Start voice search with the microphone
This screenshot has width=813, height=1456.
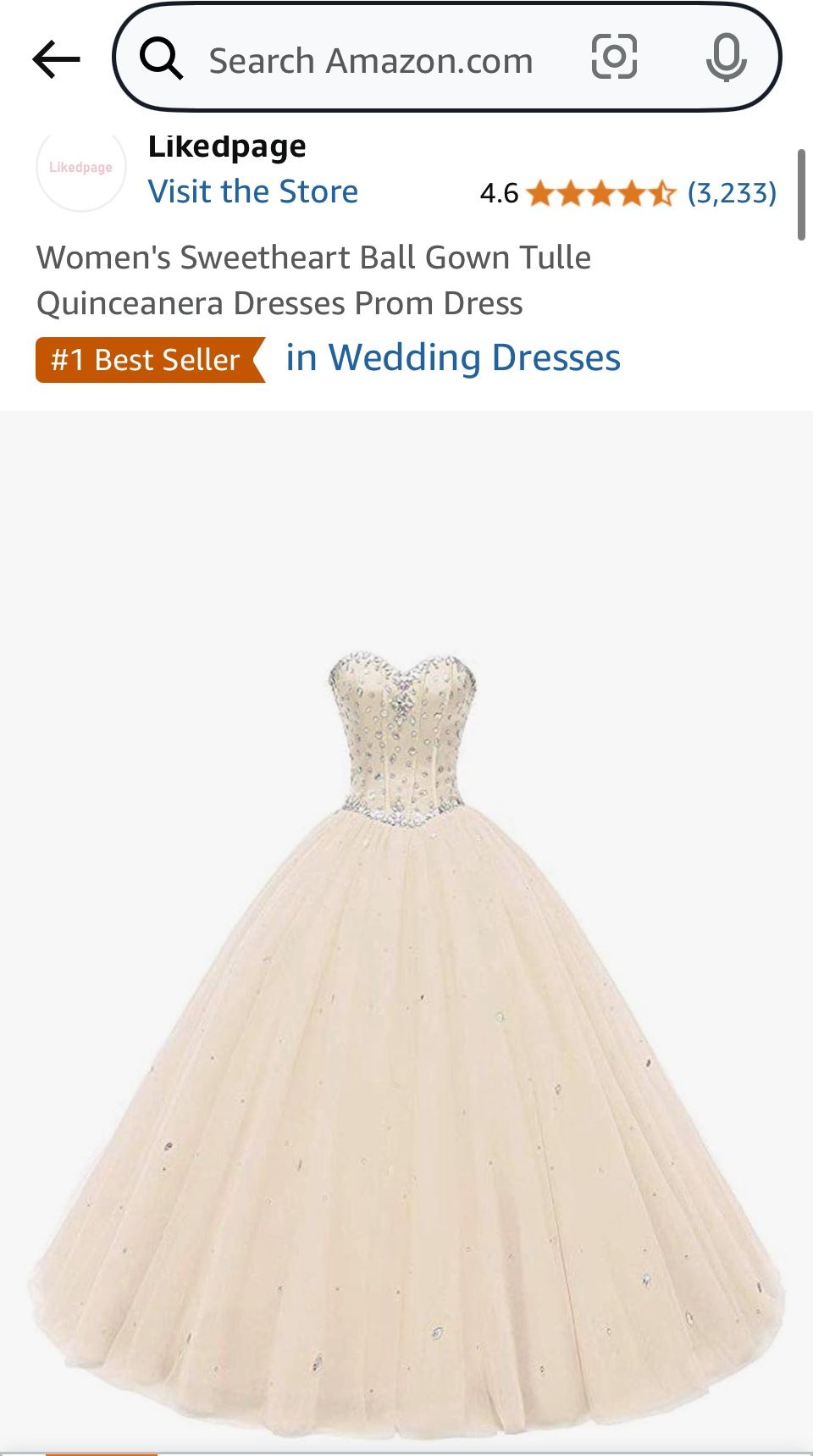point(726,58)
